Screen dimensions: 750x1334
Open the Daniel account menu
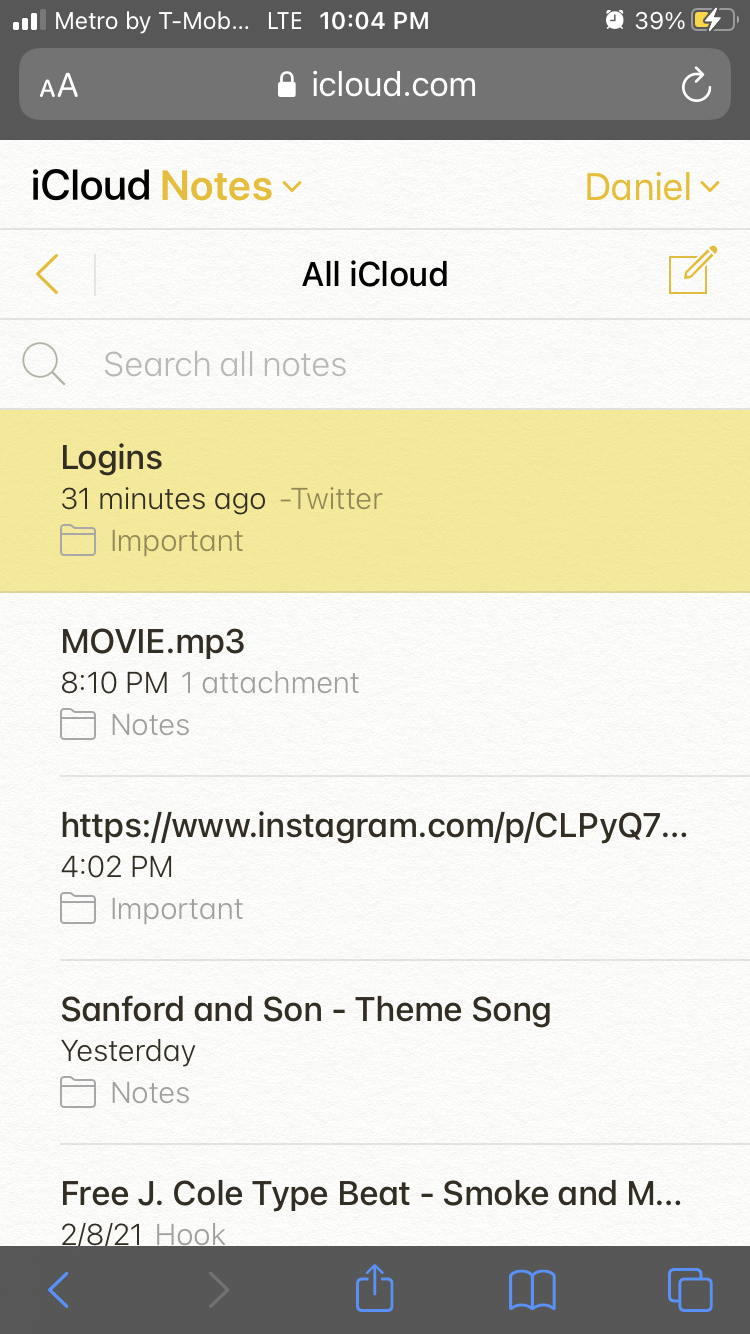click(x=651, y=187)
